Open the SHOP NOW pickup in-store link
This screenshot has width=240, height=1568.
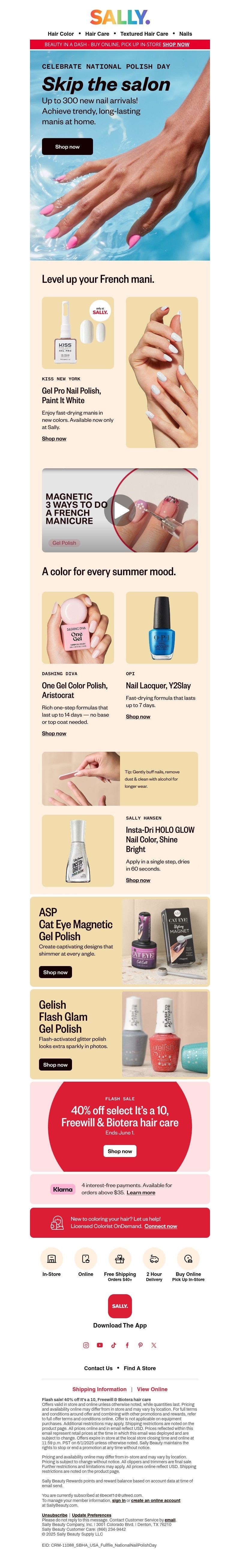coord(175,44)
